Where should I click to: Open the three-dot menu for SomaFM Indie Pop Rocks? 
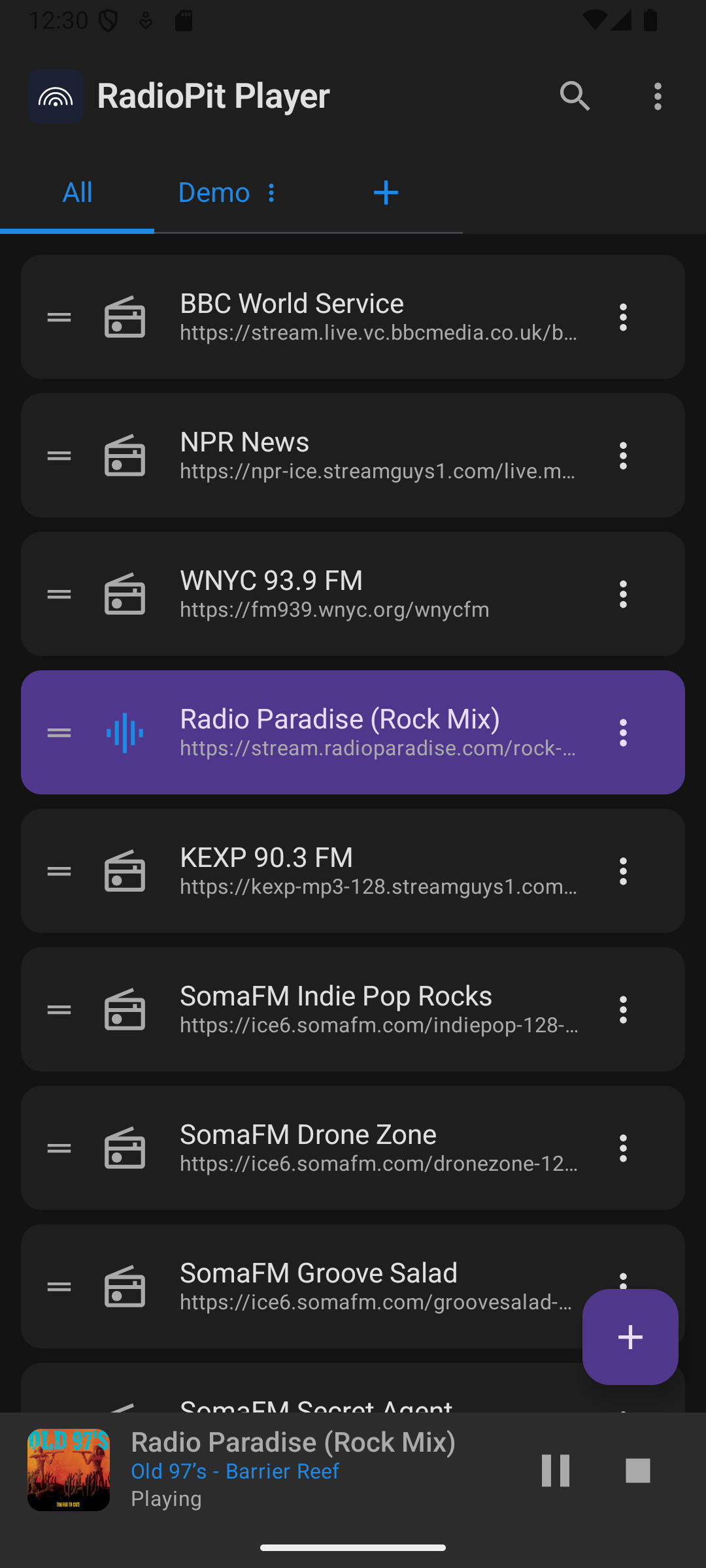(x=623, y=1009)
